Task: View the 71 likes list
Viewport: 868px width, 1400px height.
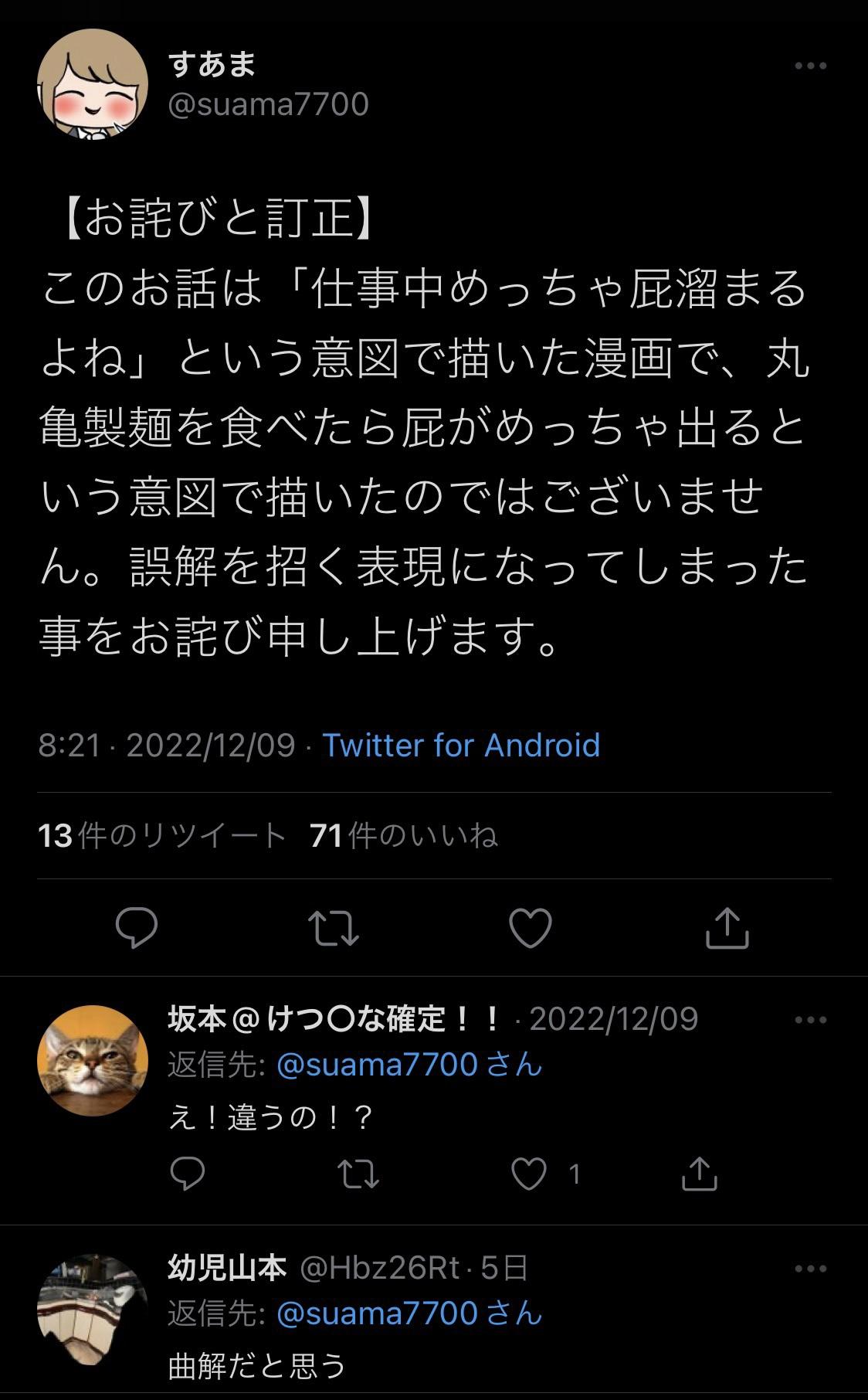Action: 404,836
